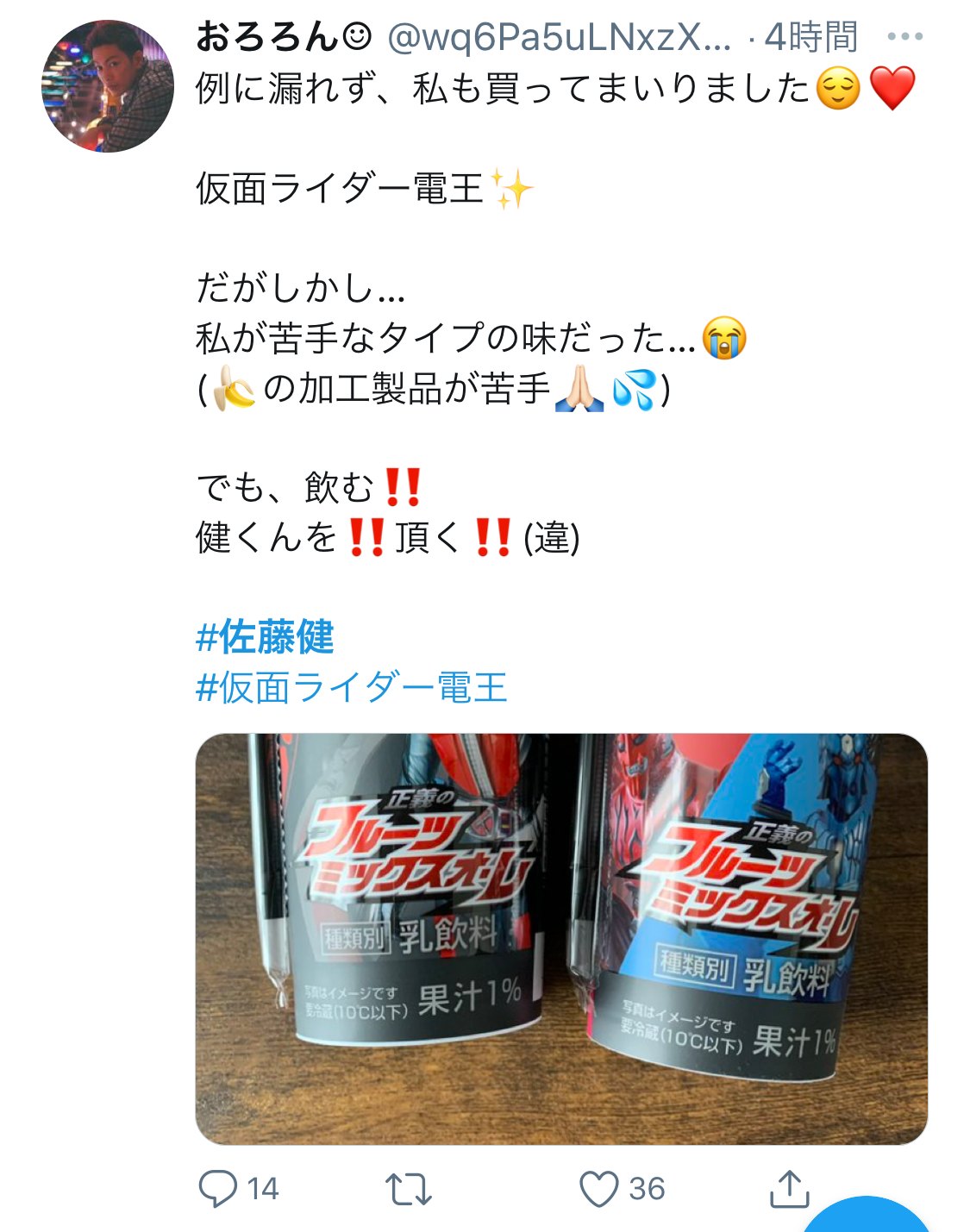This screenshot has width=970, height=1232.
Task: Retweet this post
Action: [x=408, y=1189]
